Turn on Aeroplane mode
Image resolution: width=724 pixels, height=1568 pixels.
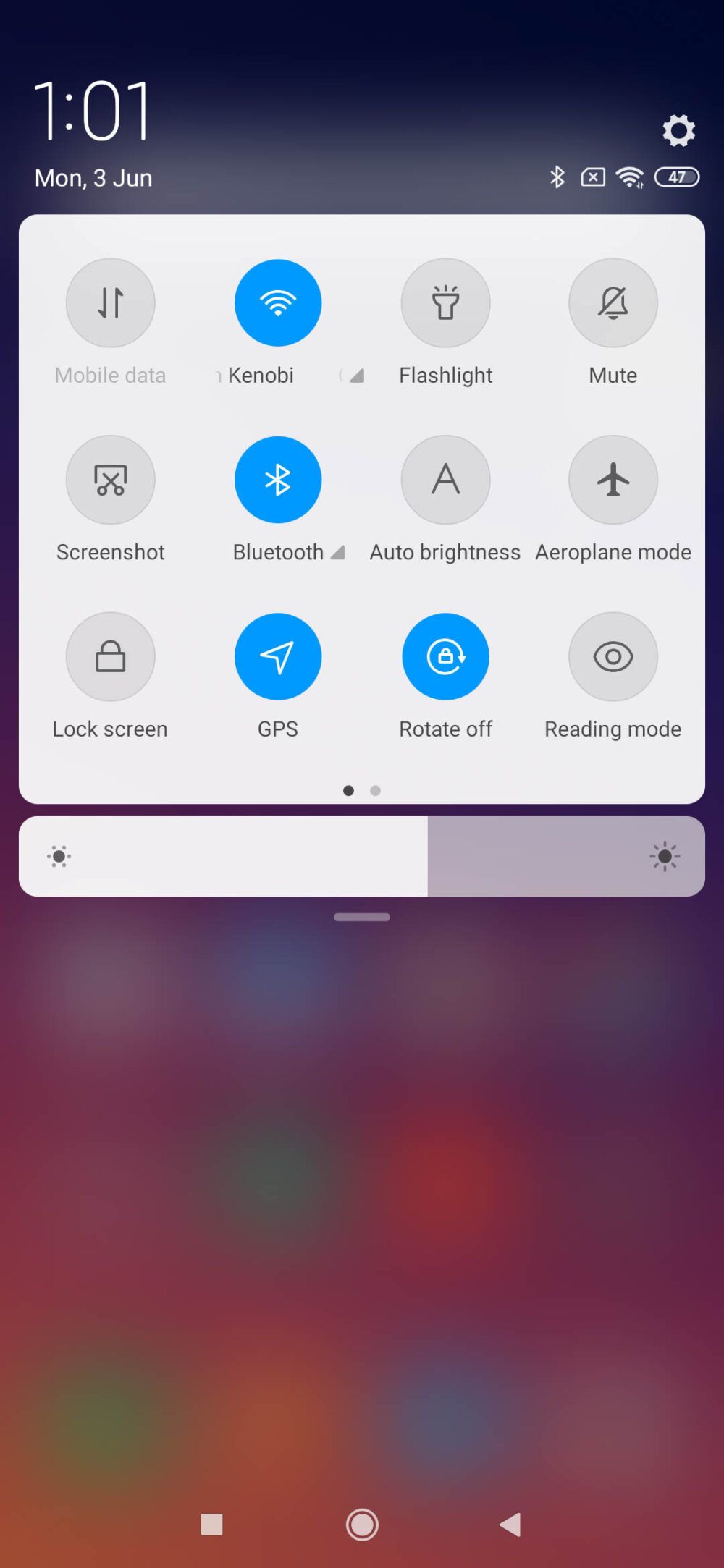[613, 480]
